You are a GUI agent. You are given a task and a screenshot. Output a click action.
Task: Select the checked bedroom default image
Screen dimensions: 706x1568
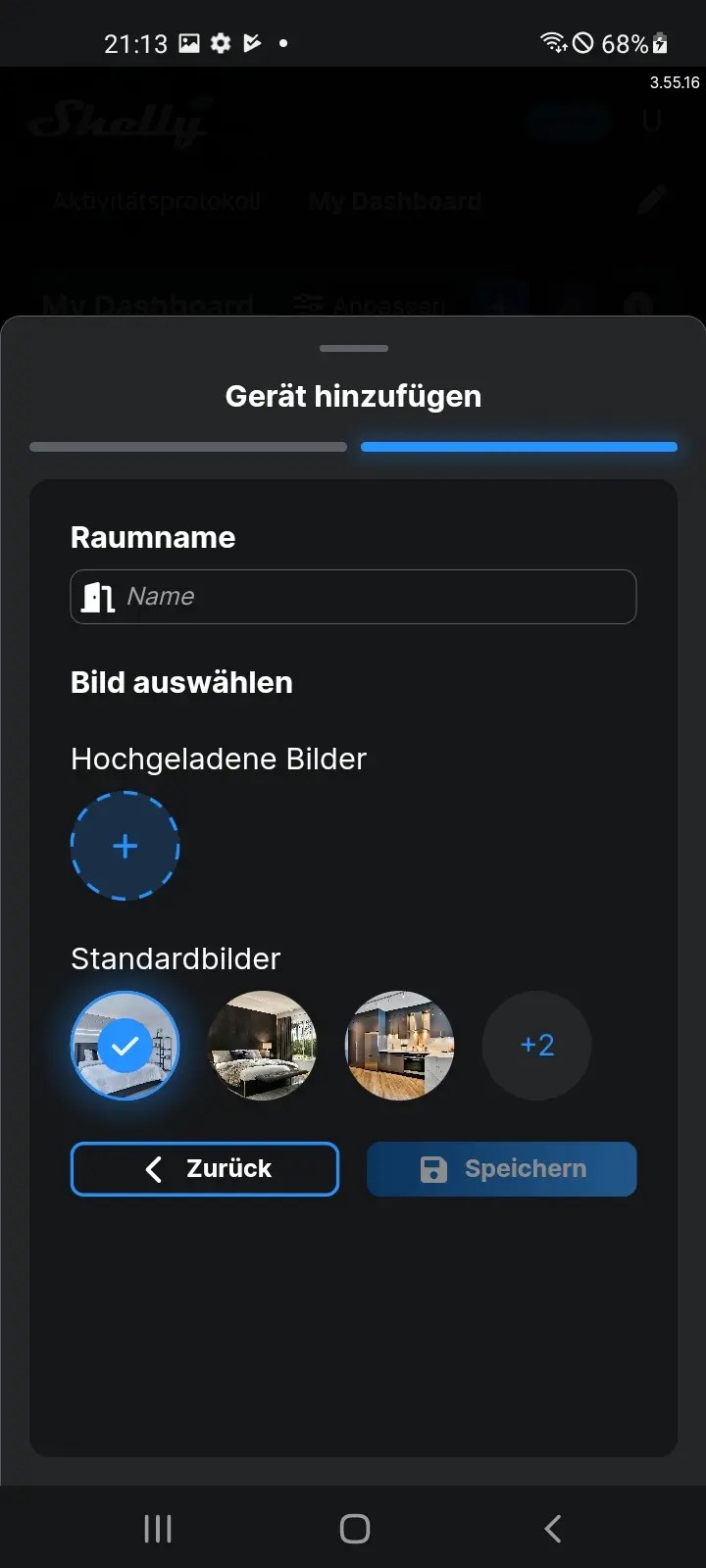[125, 1046]
